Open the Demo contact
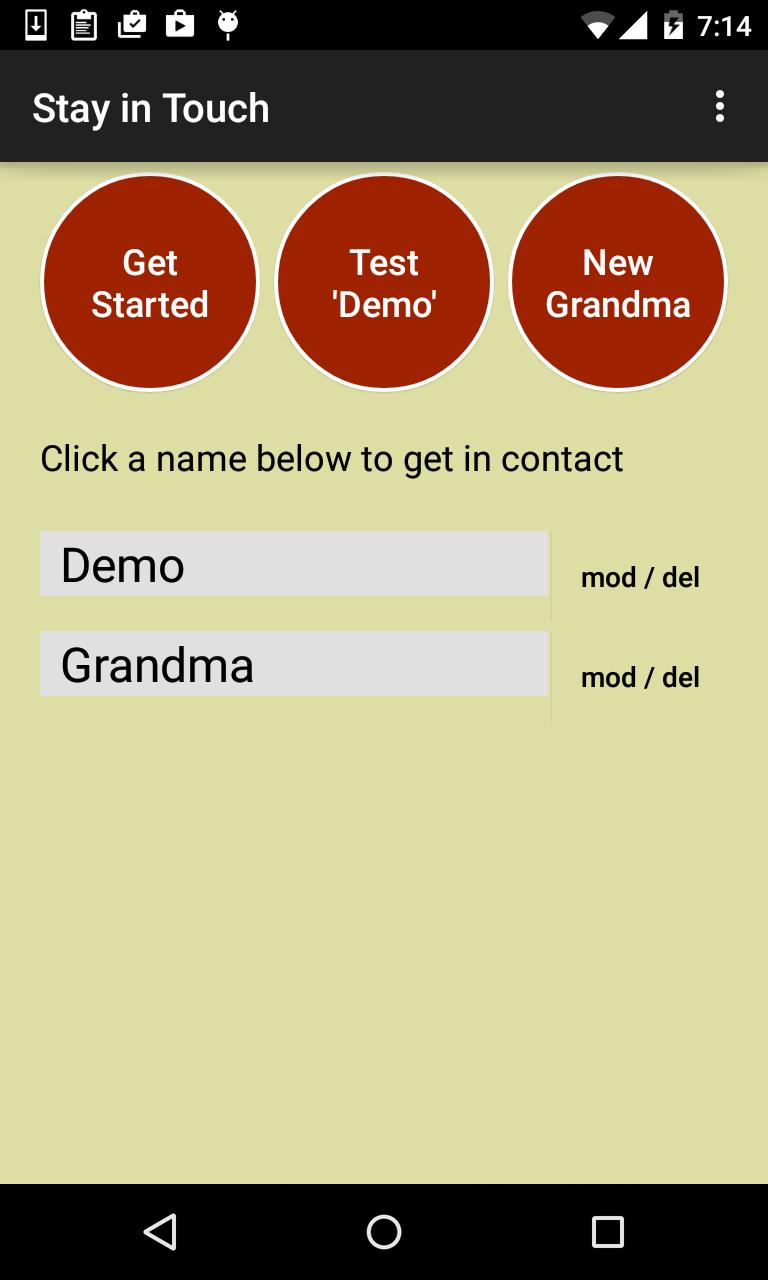This screenshot has height=1280, width=768. pos(294,564)
